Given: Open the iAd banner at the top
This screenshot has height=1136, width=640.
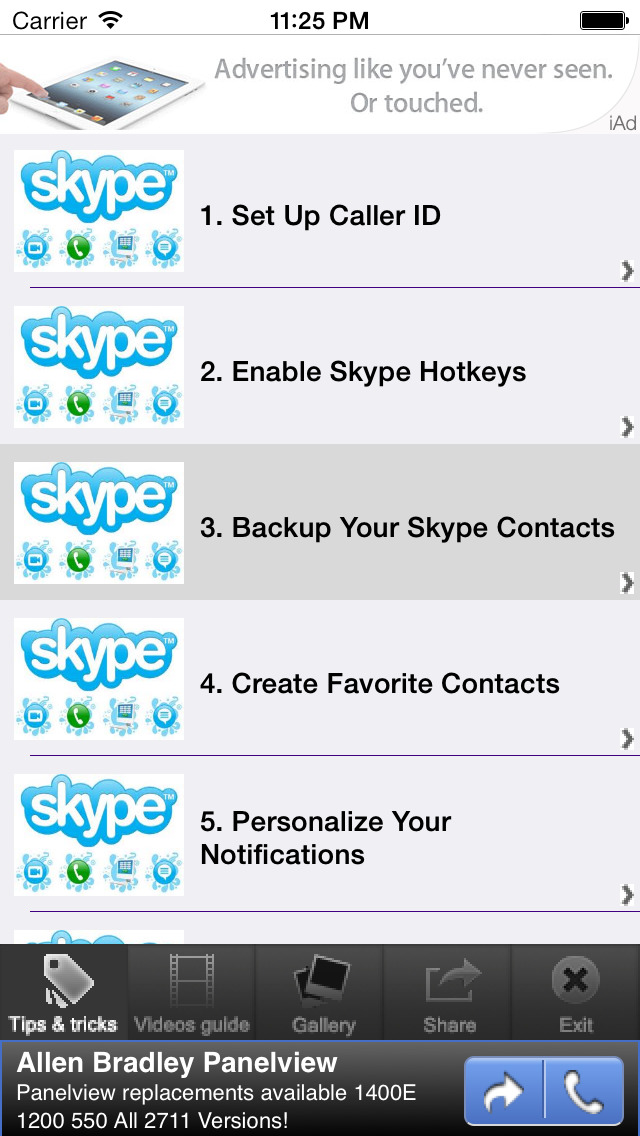Looking at the screenshot, I should coord(320,86).
